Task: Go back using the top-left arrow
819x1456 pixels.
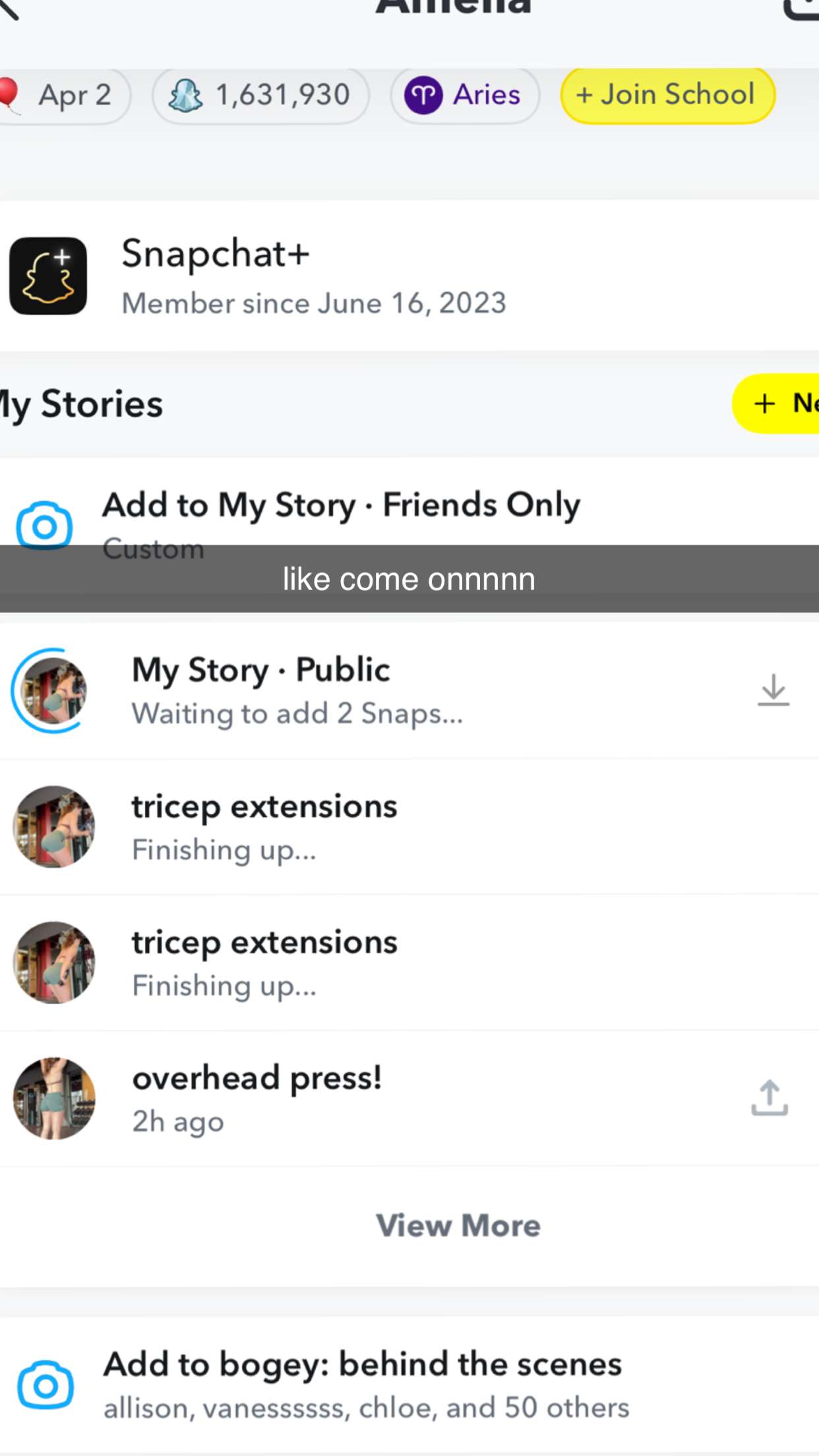Action: pyautogui.click(x=9, y=9)
